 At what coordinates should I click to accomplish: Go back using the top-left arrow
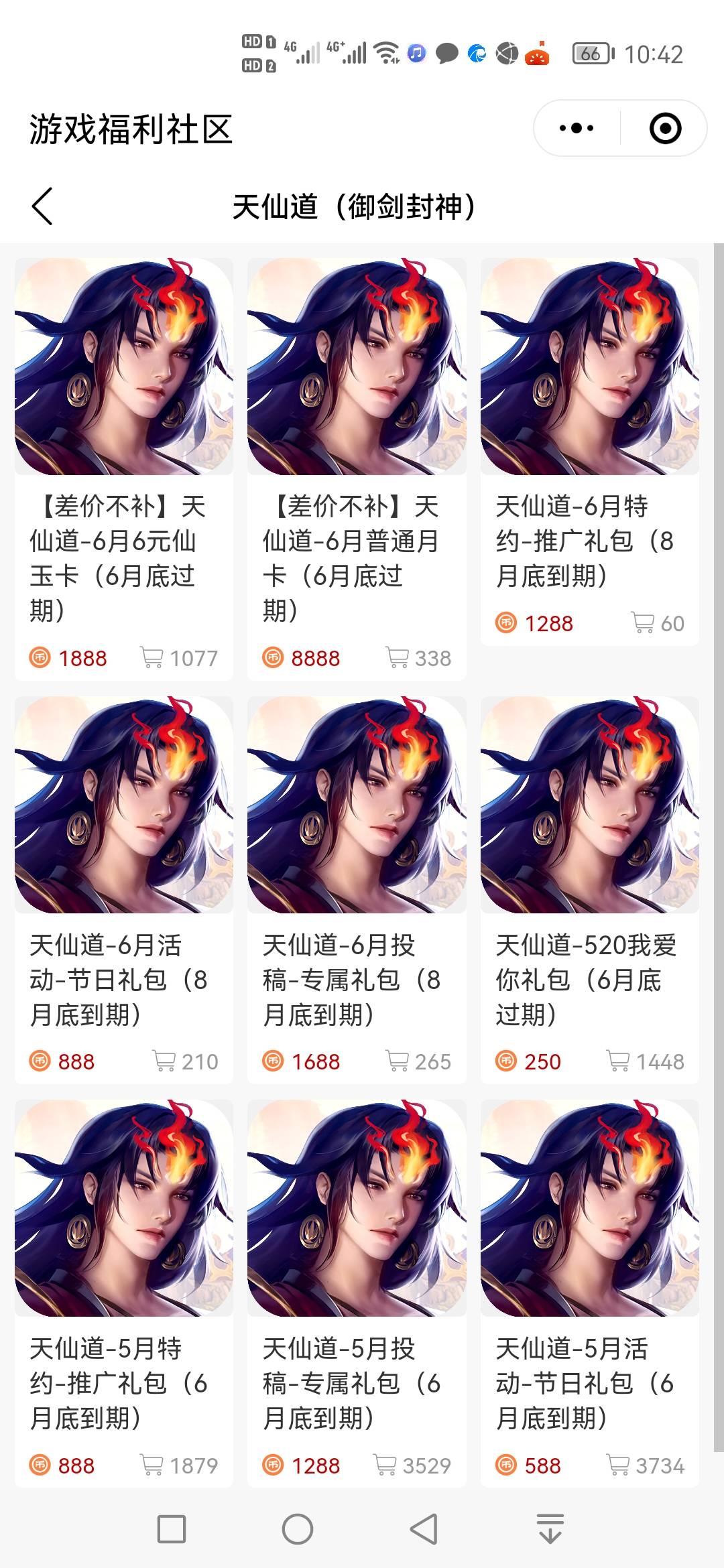42,206
